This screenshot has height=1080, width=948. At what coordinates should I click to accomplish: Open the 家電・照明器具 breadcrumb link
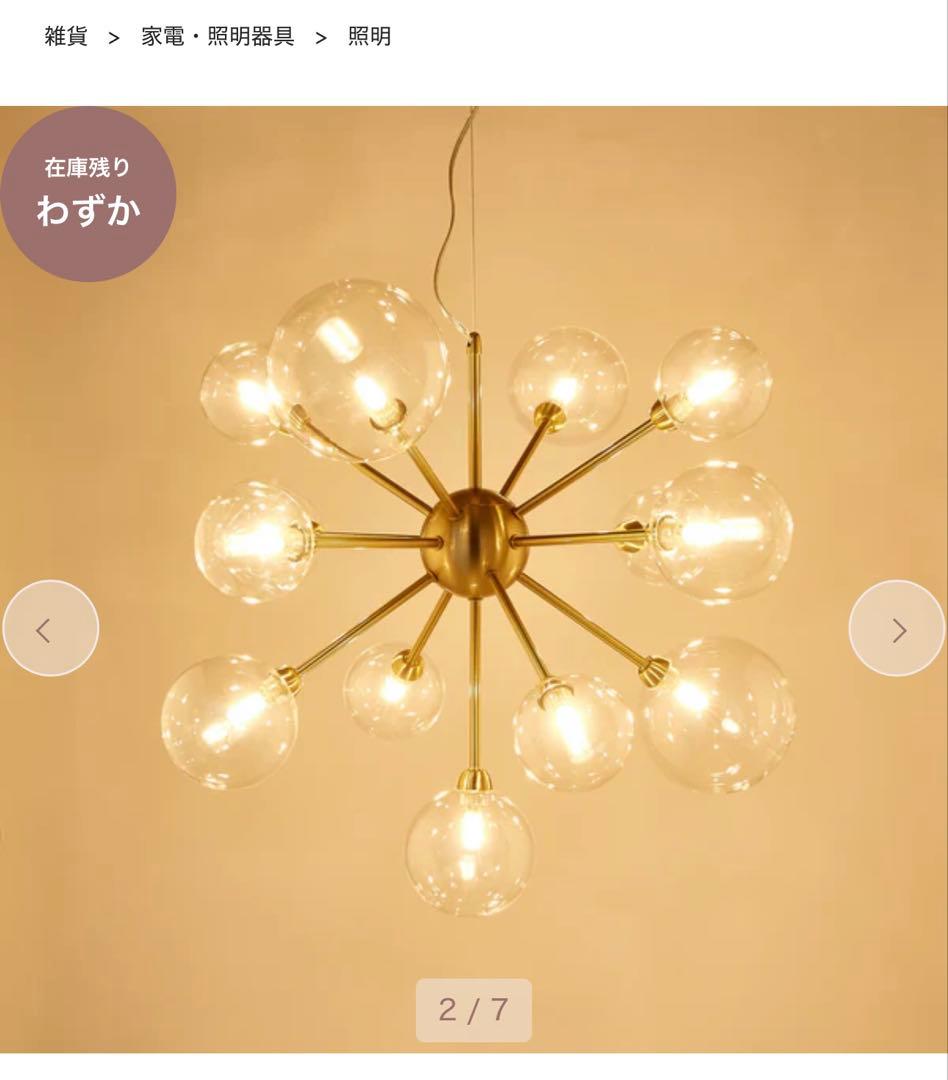[x=217, y=37]
